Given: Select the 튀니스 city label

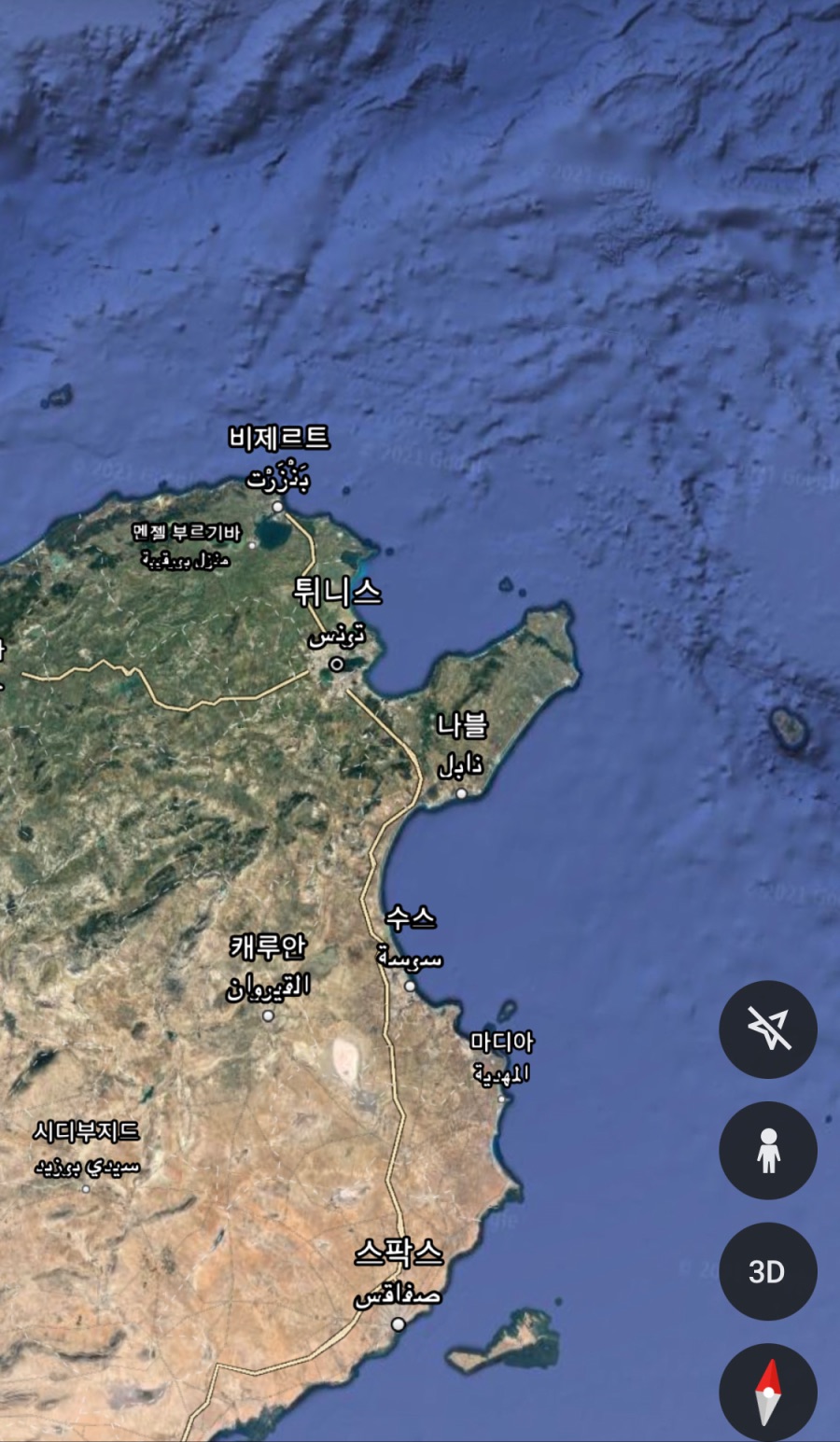Looking at the screenshot, I should [x=337, y=592].
